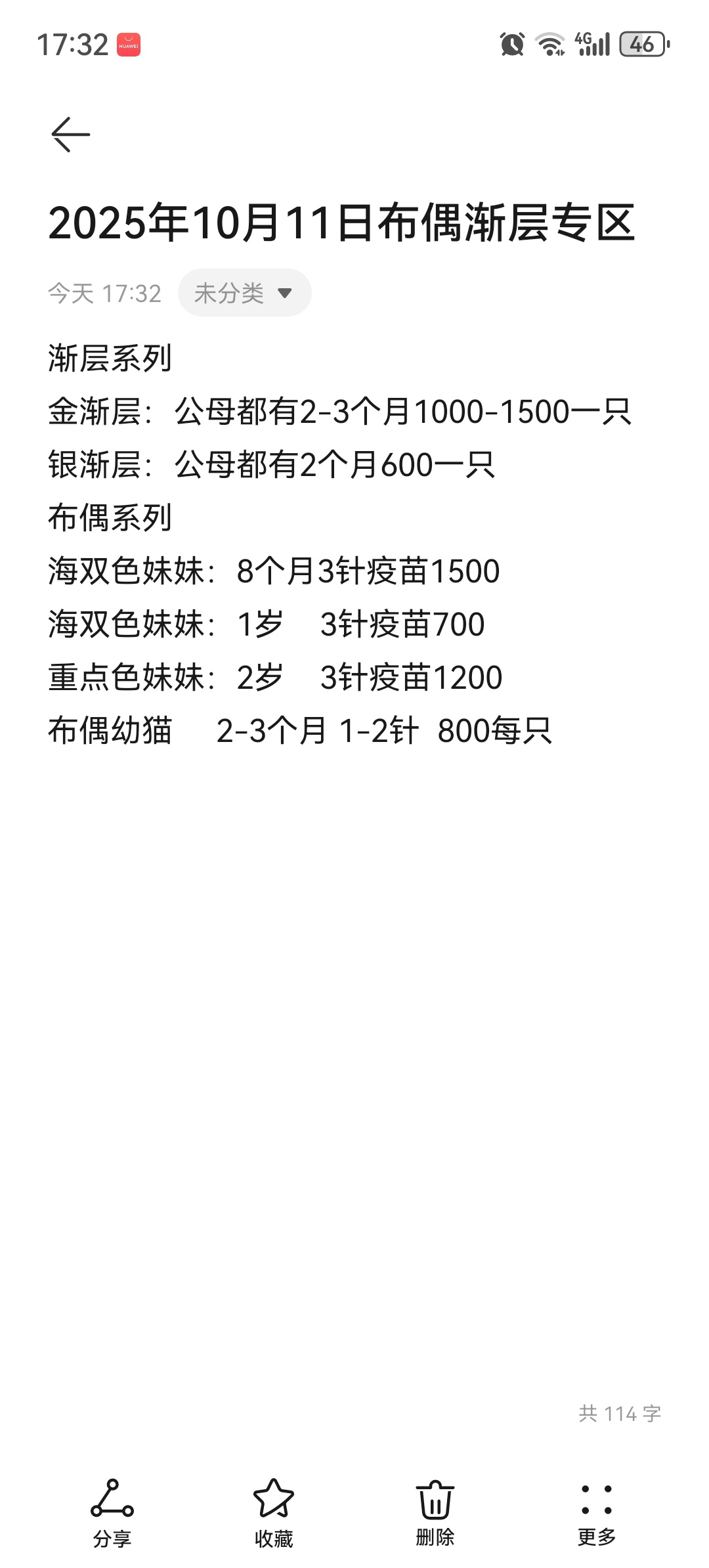Viewport: 709px width, 1568px height.
Task: Tap the note body text to edit
Action: pyautogui.click(x=328, y=545)
